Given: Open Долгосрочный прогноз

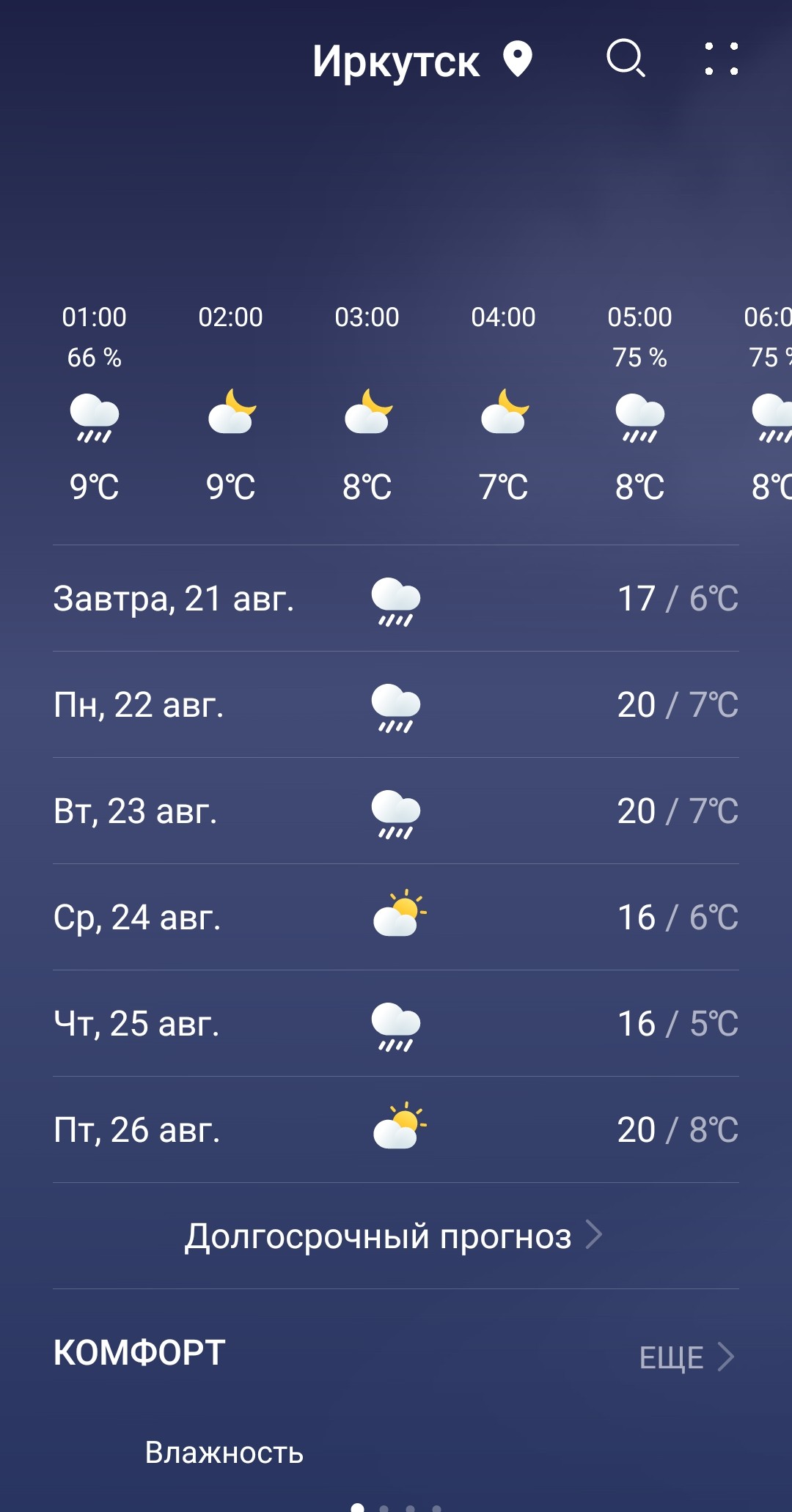Looking at the screenshot, I should [x=394, y=1236].
